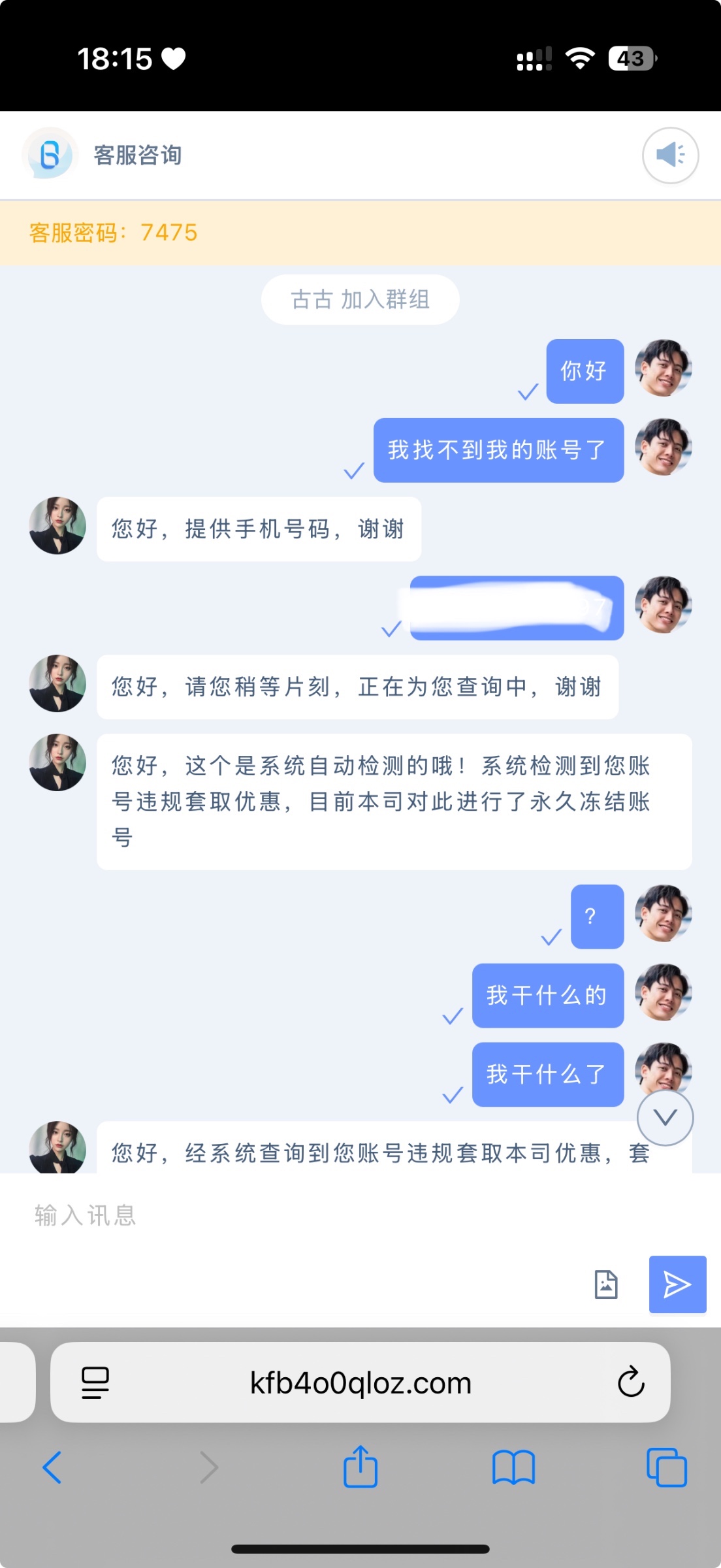Open the Safari share sheet

click(x=360, y=1467)
